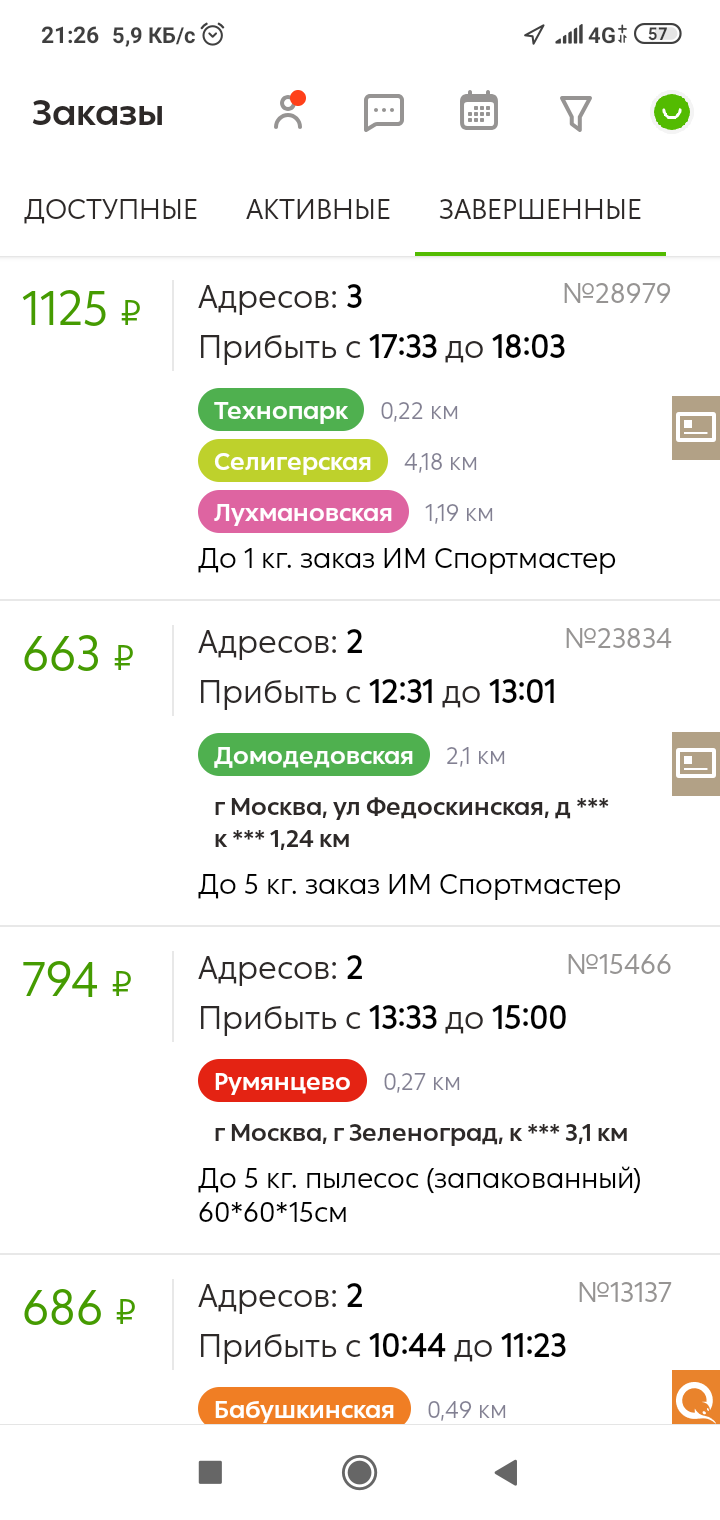Open the profile icon with red dot
720x1520 pixels.
(x=288, y=113)
